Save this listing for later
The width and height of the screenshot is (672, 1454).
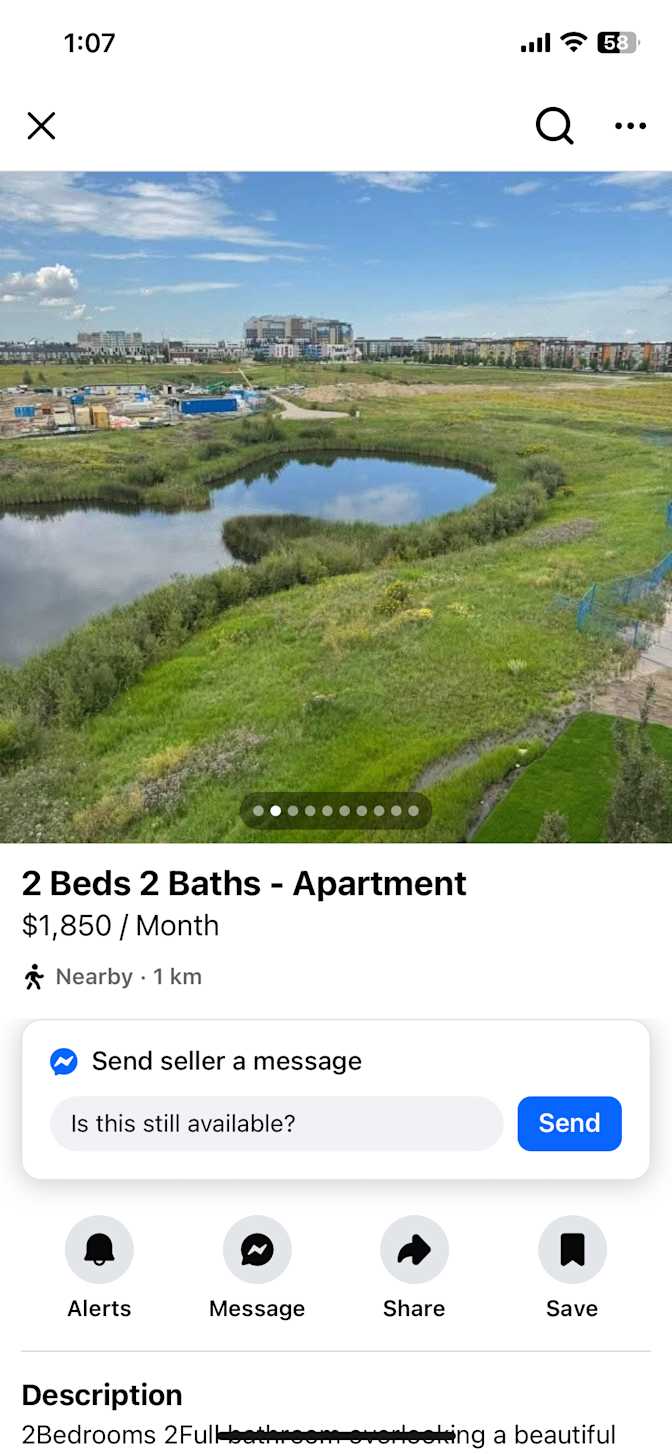[x=572, y=1250]
